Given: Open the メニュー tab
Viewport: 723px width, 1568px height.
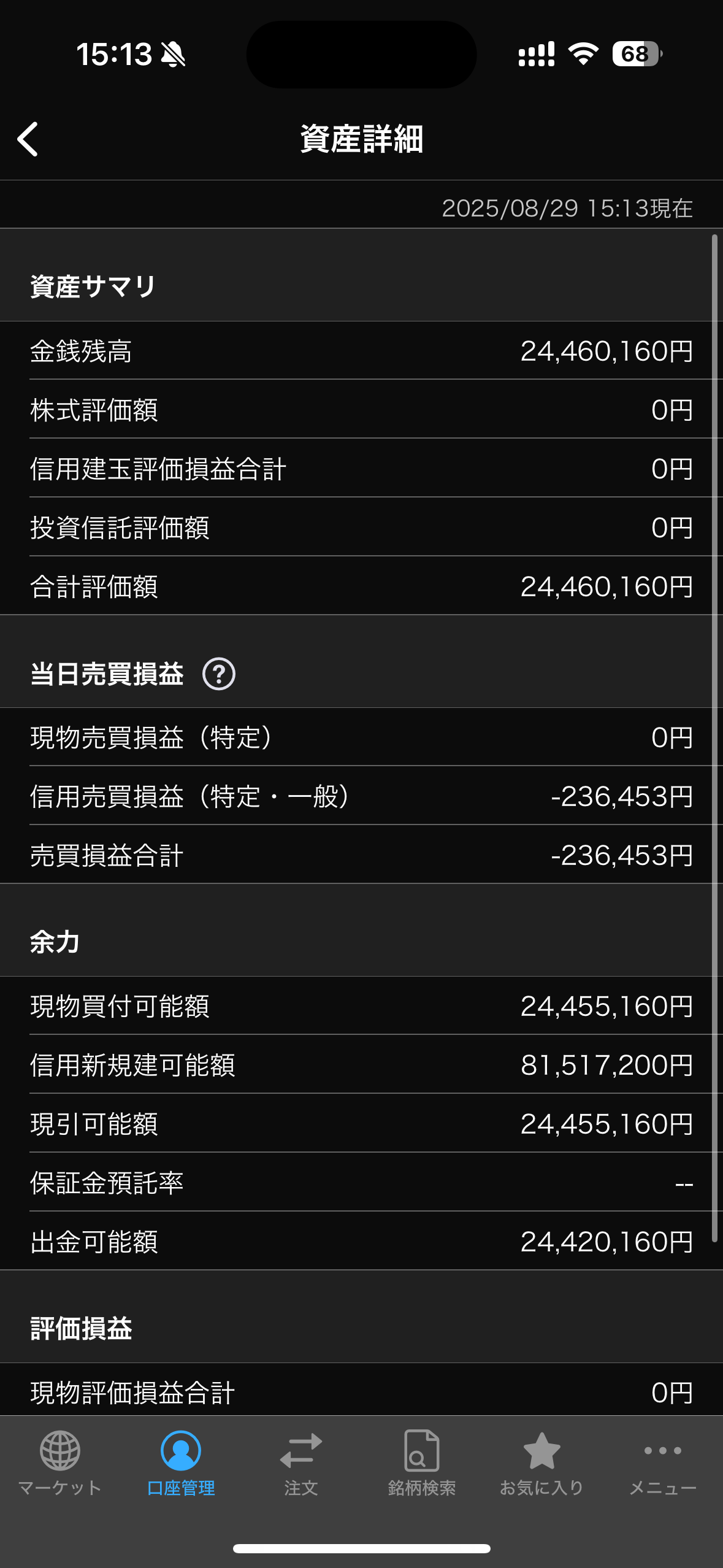Looking at the screenshot, I should click(662, 1463).
